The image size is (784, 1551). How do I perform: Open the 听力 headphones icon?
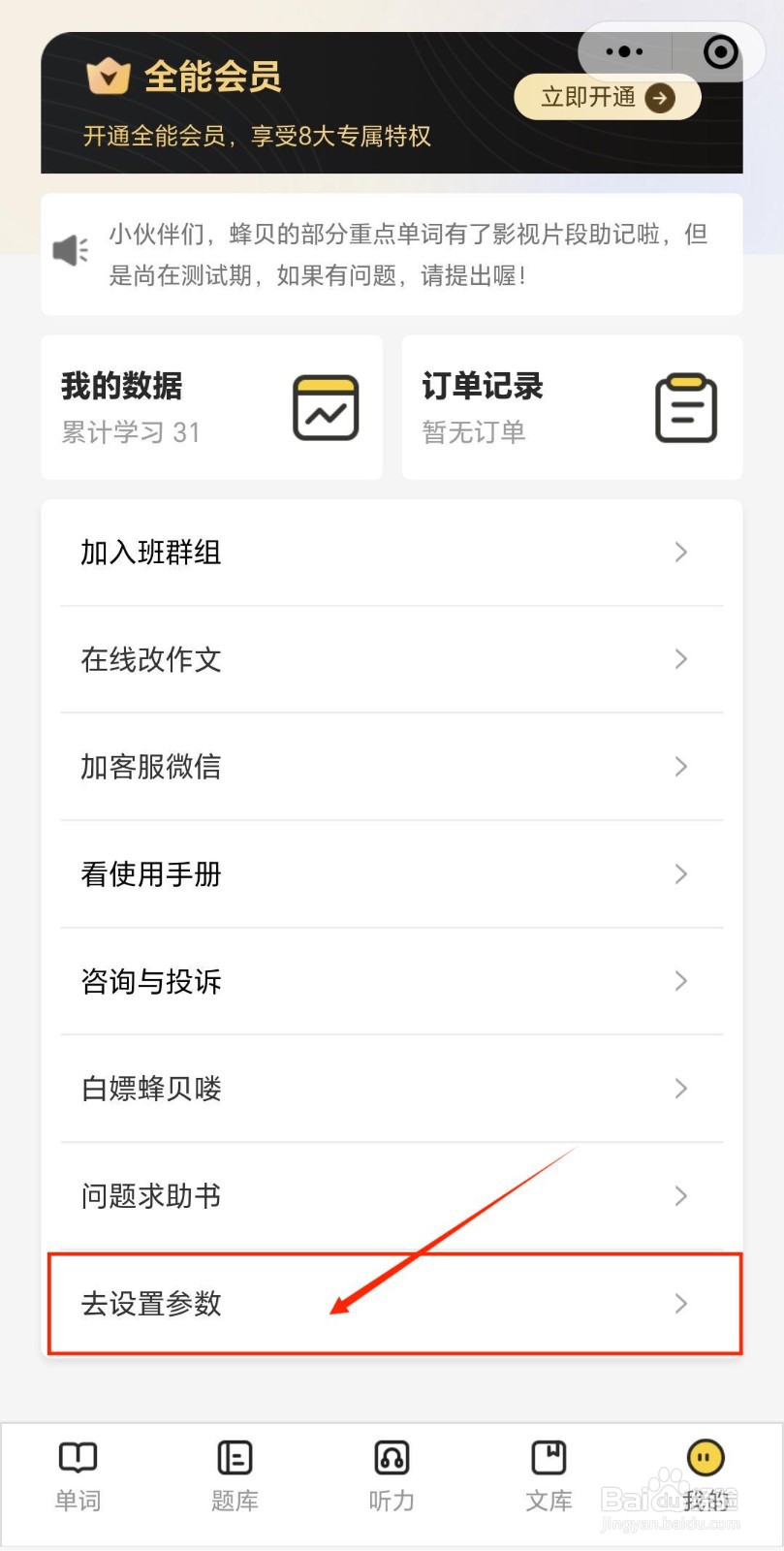pos(392,1456)
